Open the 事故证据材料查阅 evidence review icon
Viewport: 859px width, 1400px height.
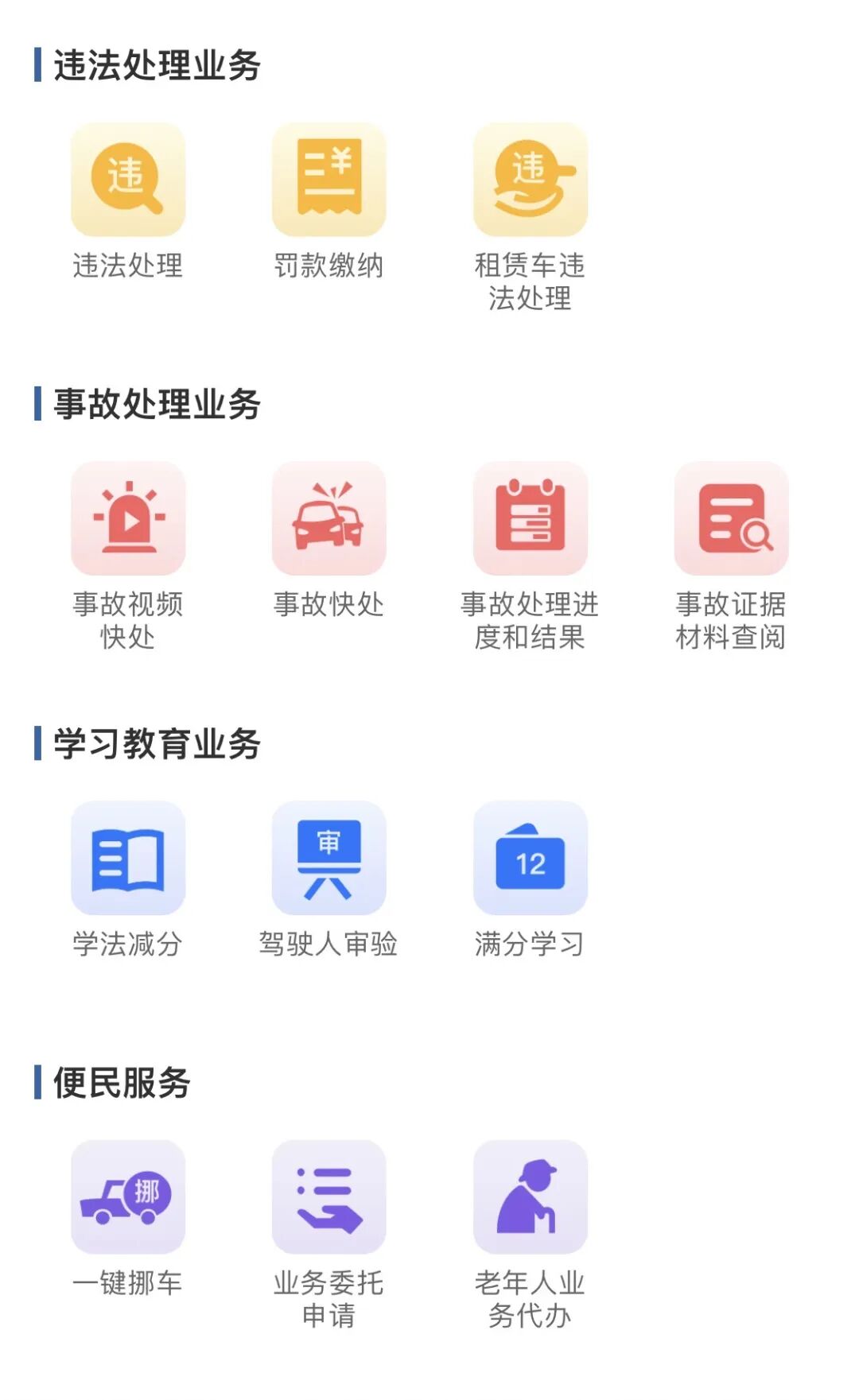point(730,521)
